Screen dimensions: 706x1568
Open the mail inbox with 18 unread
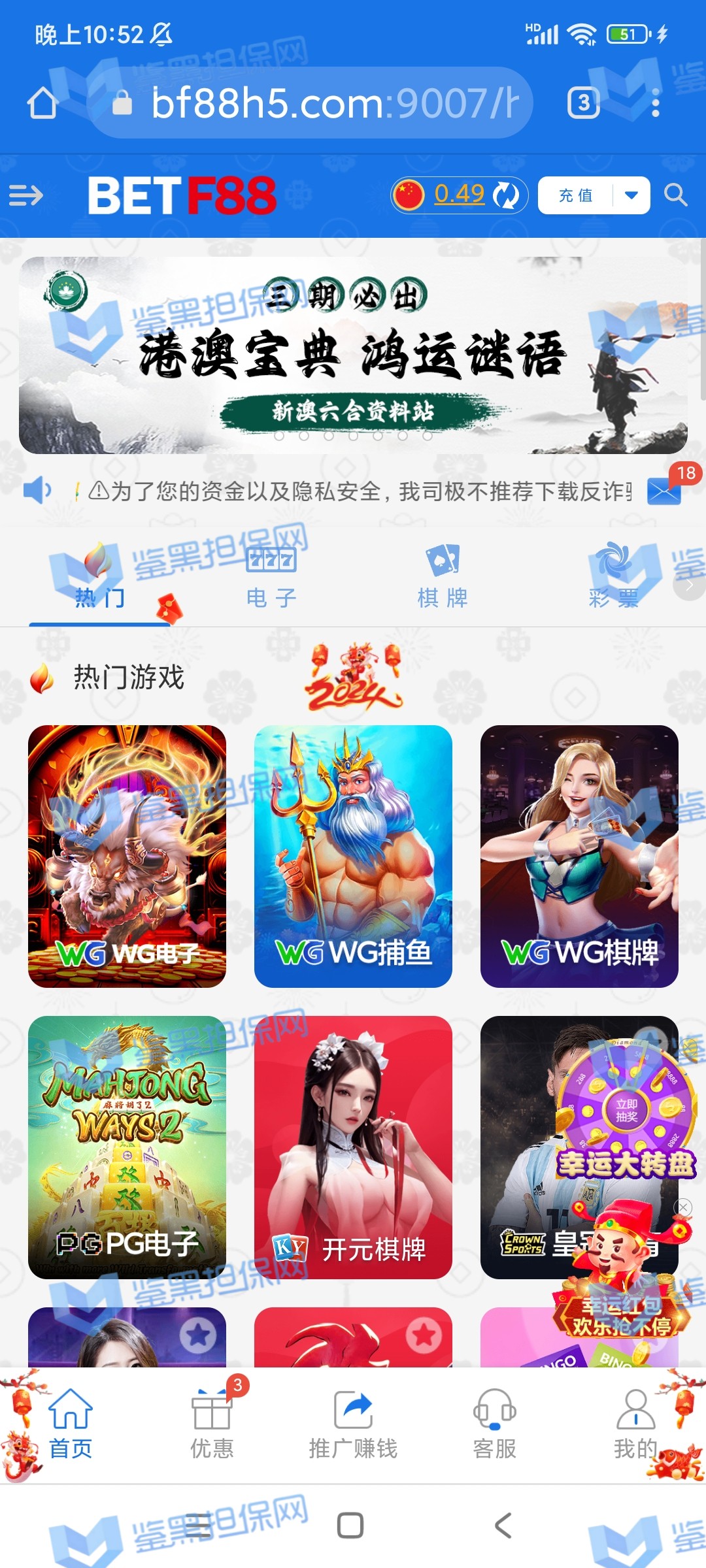[x=665, y=491]
